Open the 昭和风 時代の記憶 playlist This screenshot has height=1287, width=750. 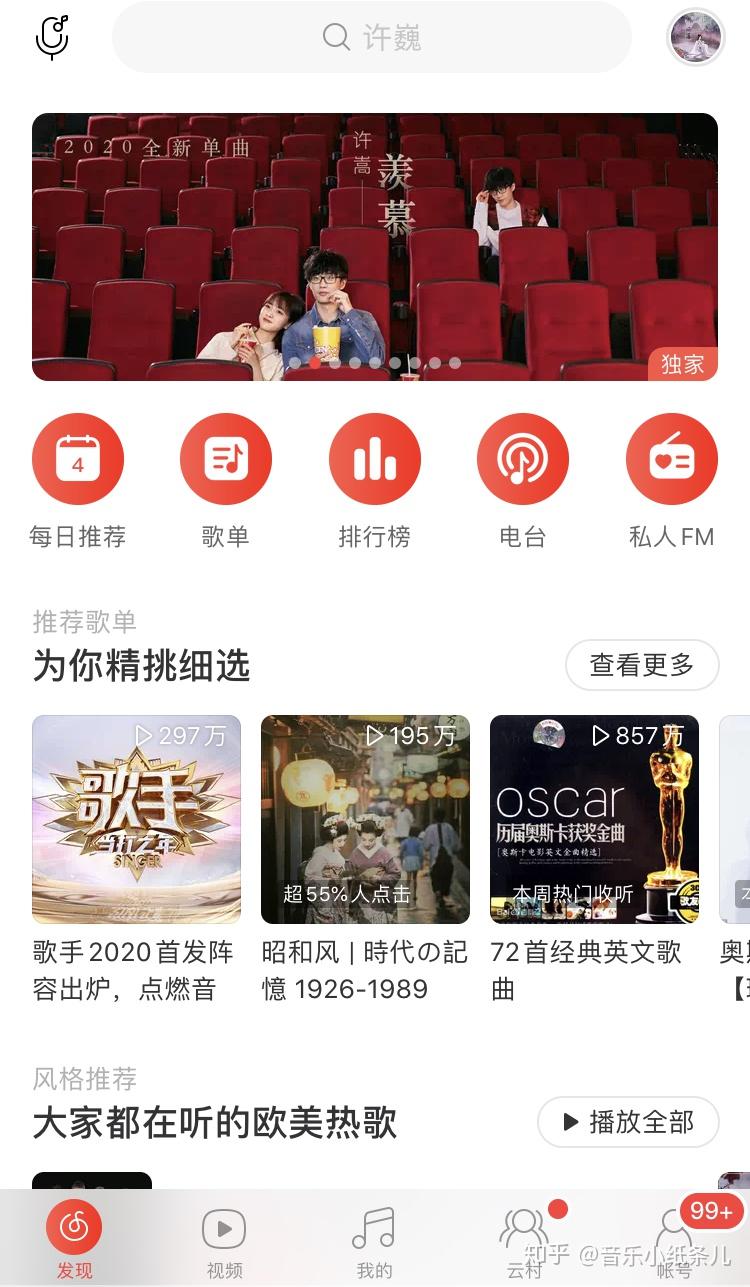tap(365, 819)
